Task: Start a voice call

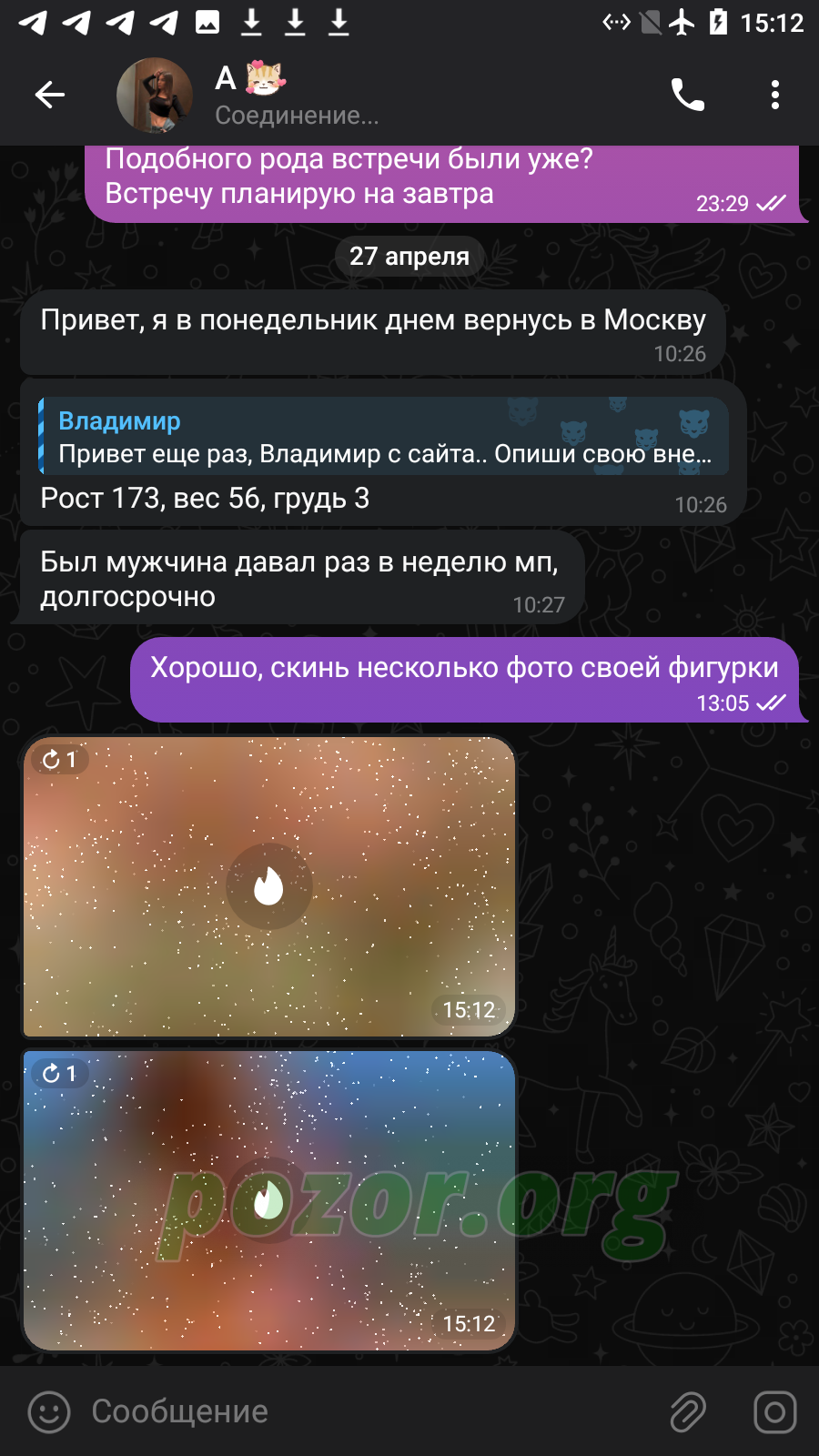Action: click(688, 95)
